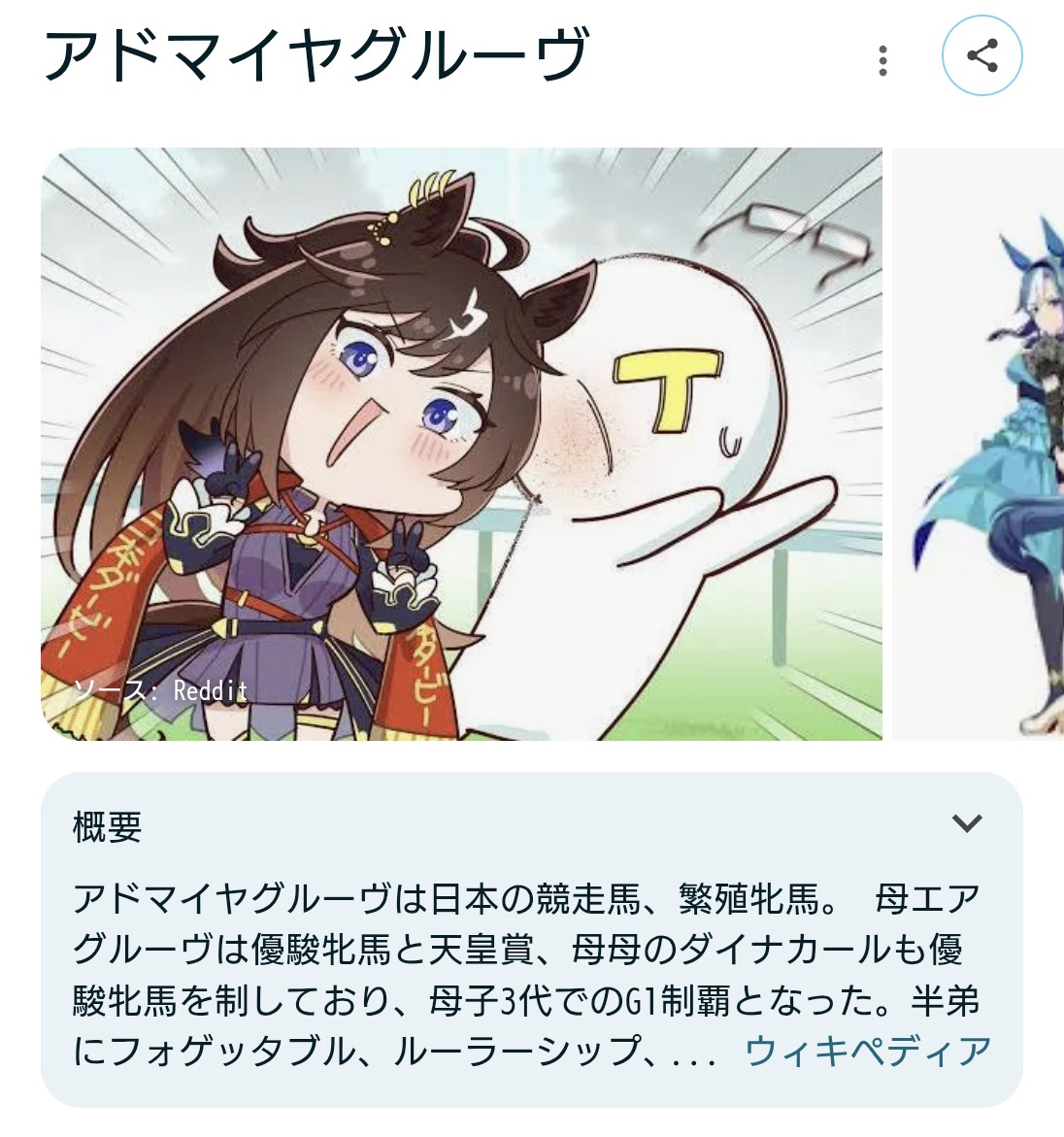Open the second image with the blue-haired character

[x=981, y=444]
